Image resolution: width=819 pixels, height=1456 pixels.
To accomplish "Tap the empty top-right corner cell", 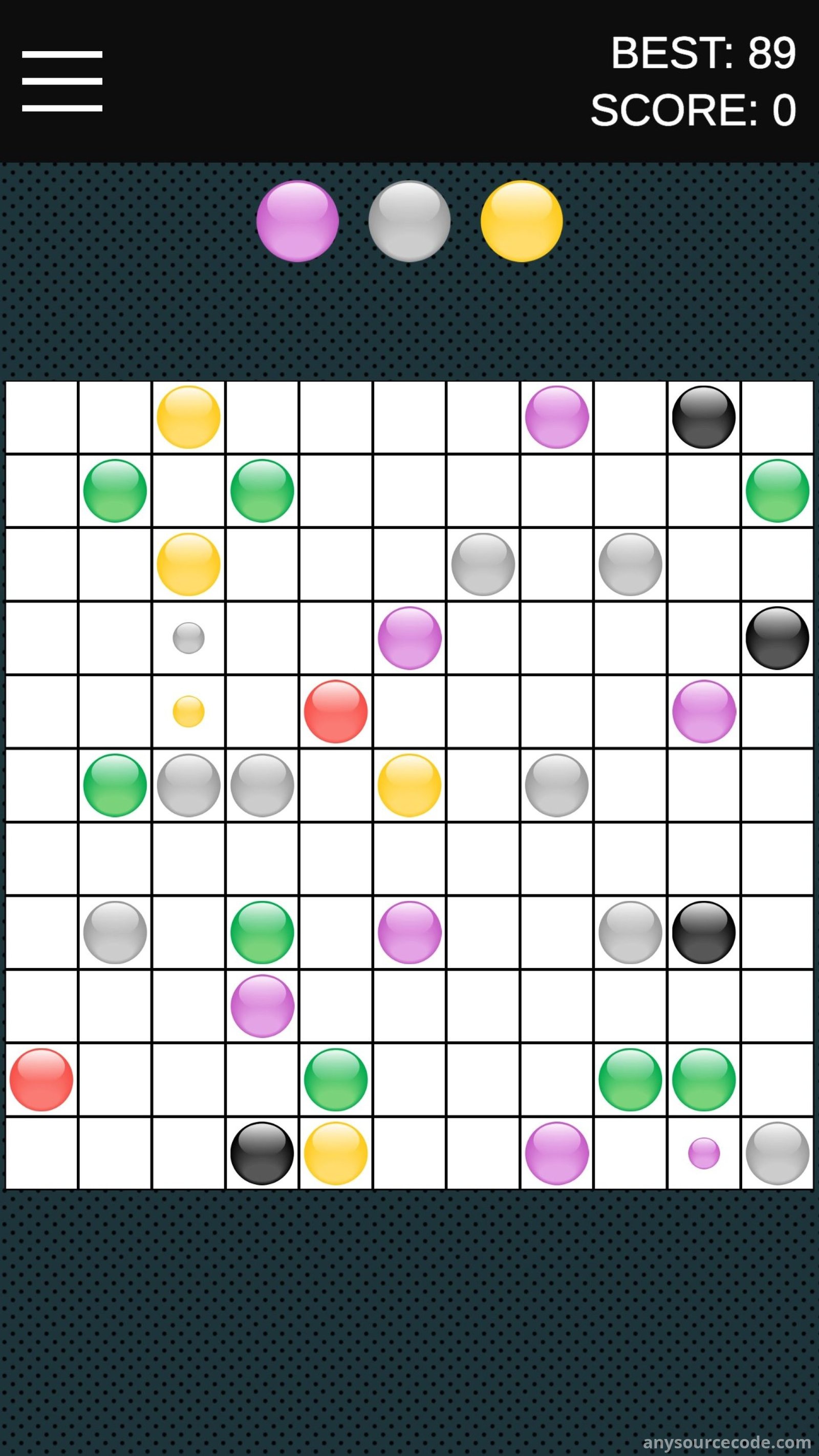I will 777,417.
